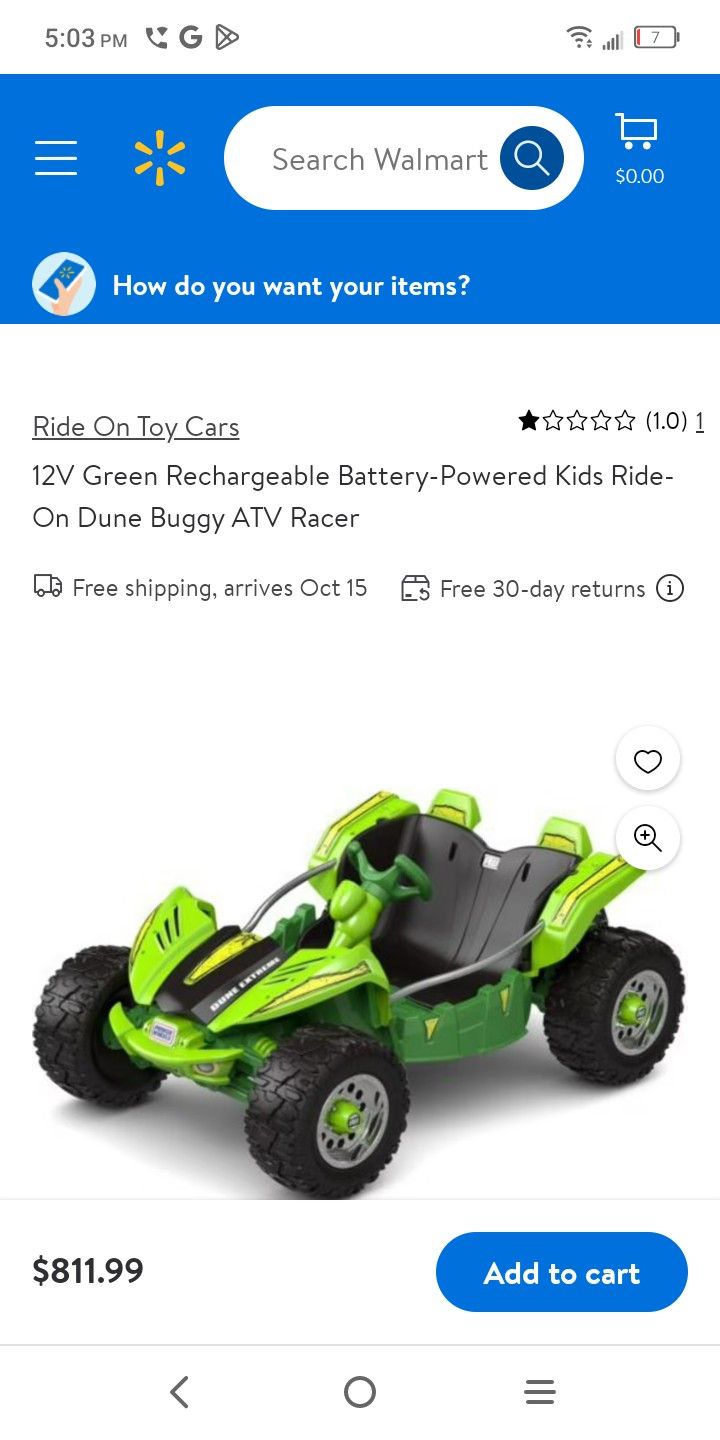Open the shopping cart
The image size is (720, 1440).
click(638, 150)
